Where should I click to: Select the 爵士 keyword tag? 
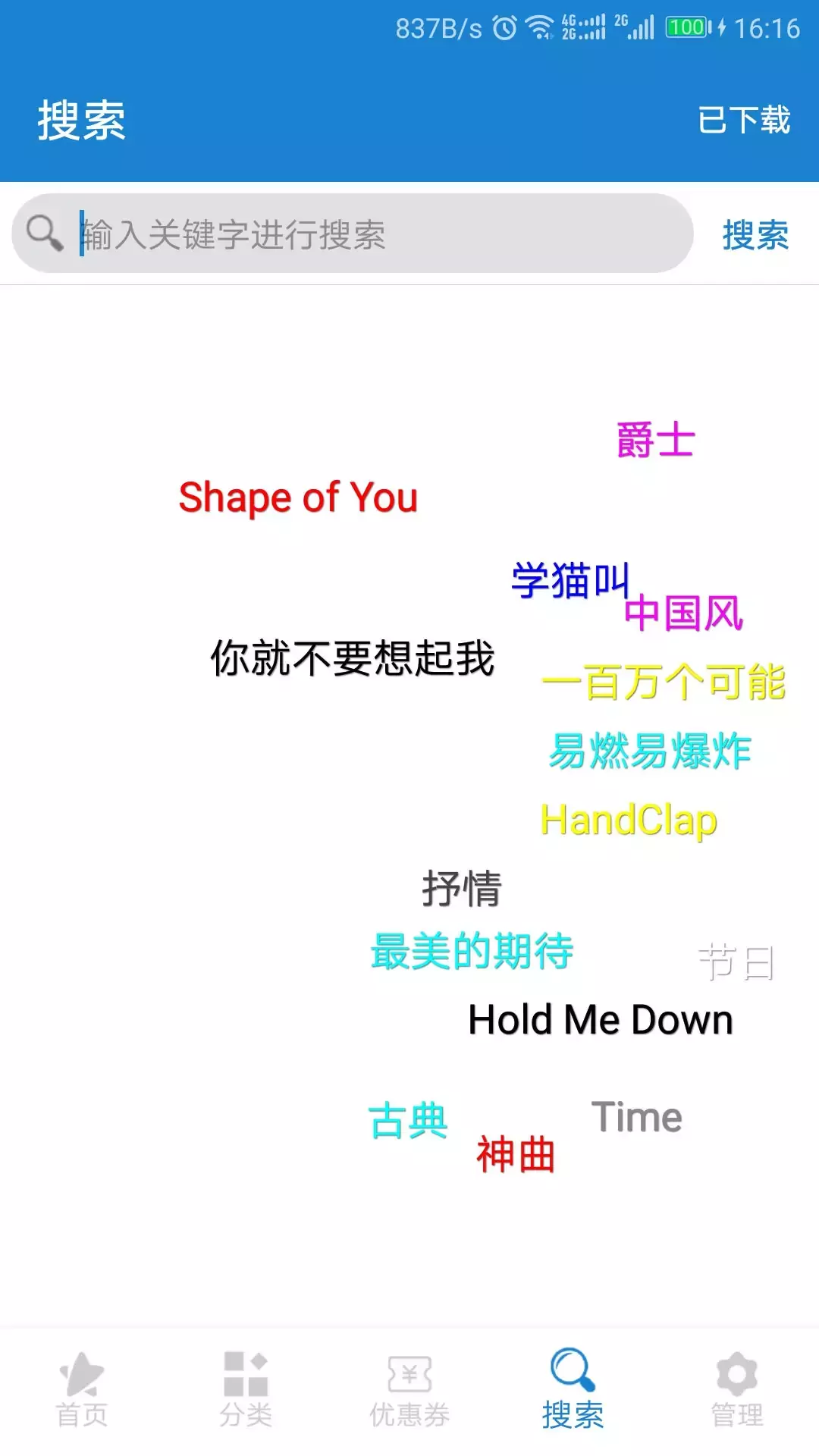pos(655,441)
